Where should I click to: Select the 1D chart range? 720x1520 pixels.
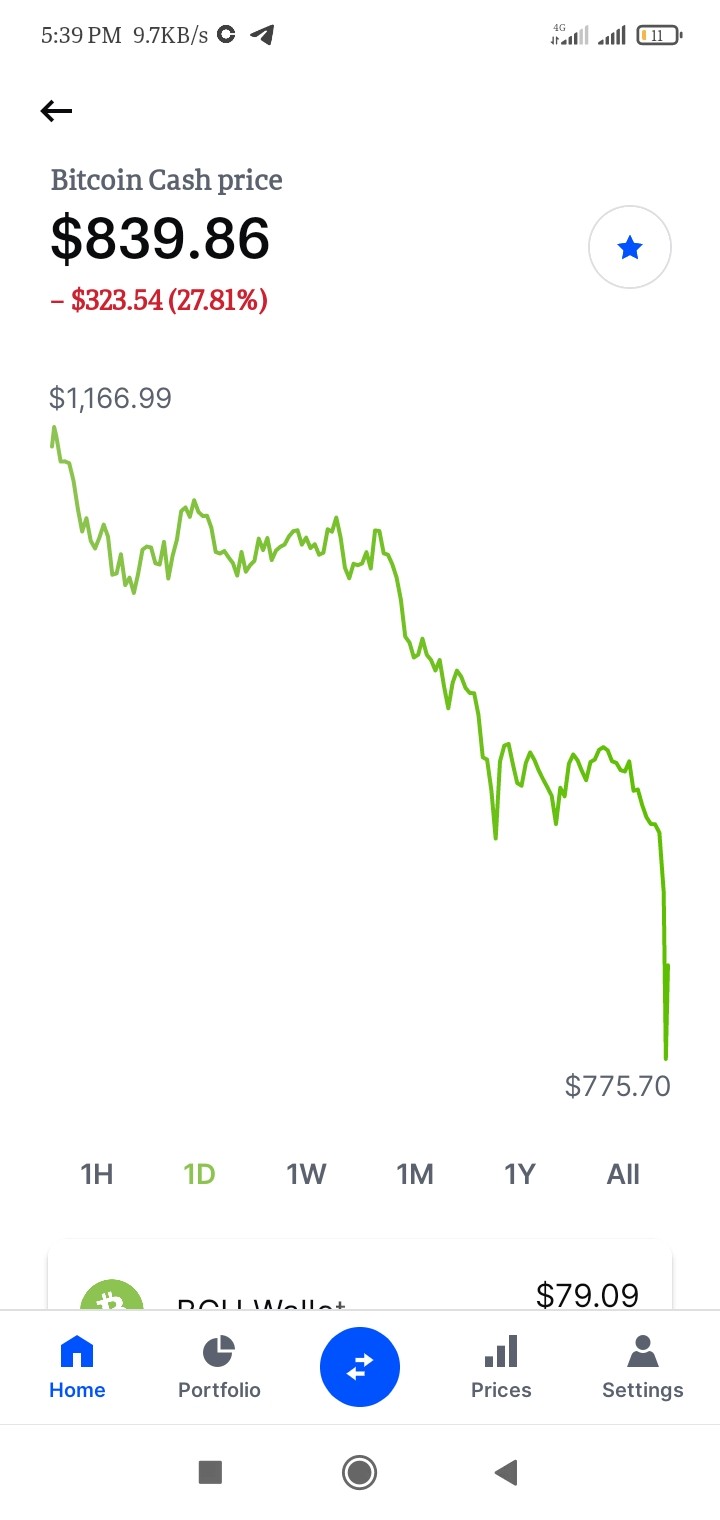click(200, 1174)
